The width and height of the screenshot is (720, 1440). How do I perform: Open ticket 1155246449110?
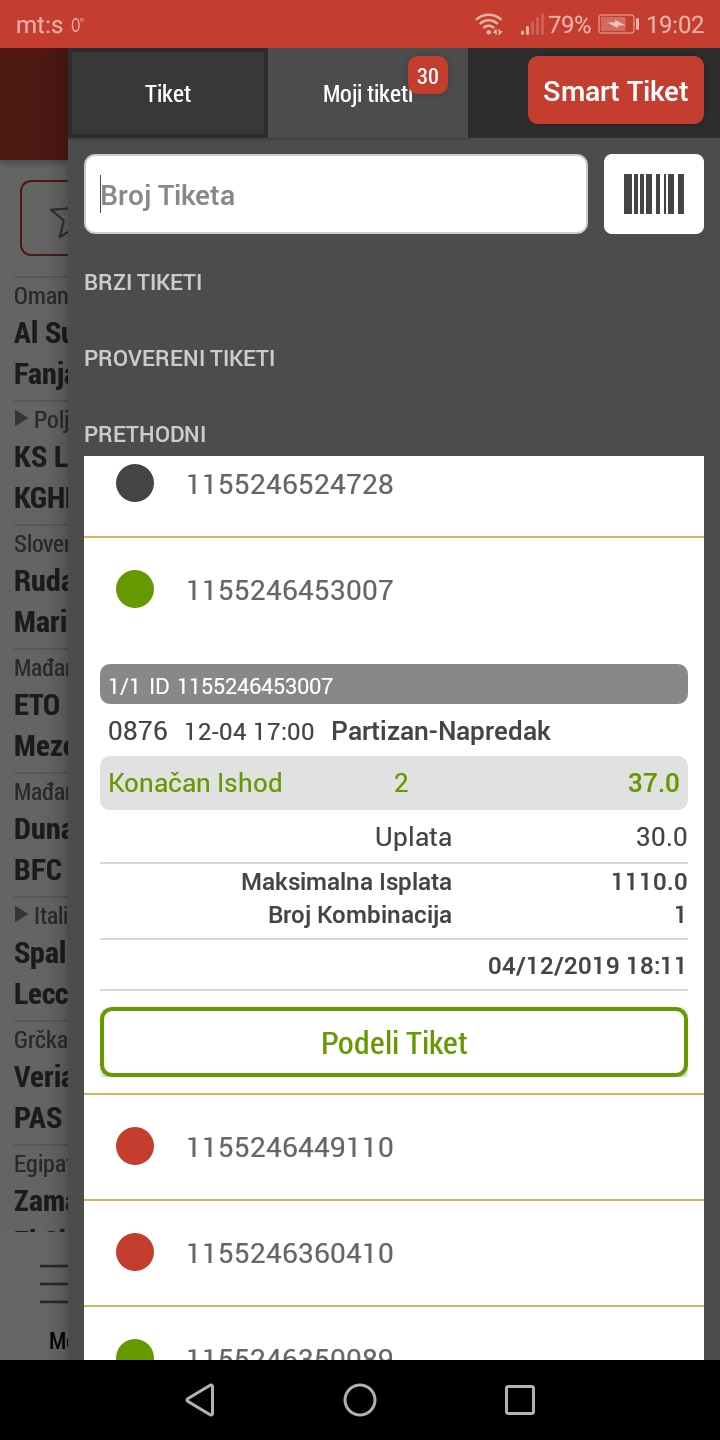coord(394,1147)
